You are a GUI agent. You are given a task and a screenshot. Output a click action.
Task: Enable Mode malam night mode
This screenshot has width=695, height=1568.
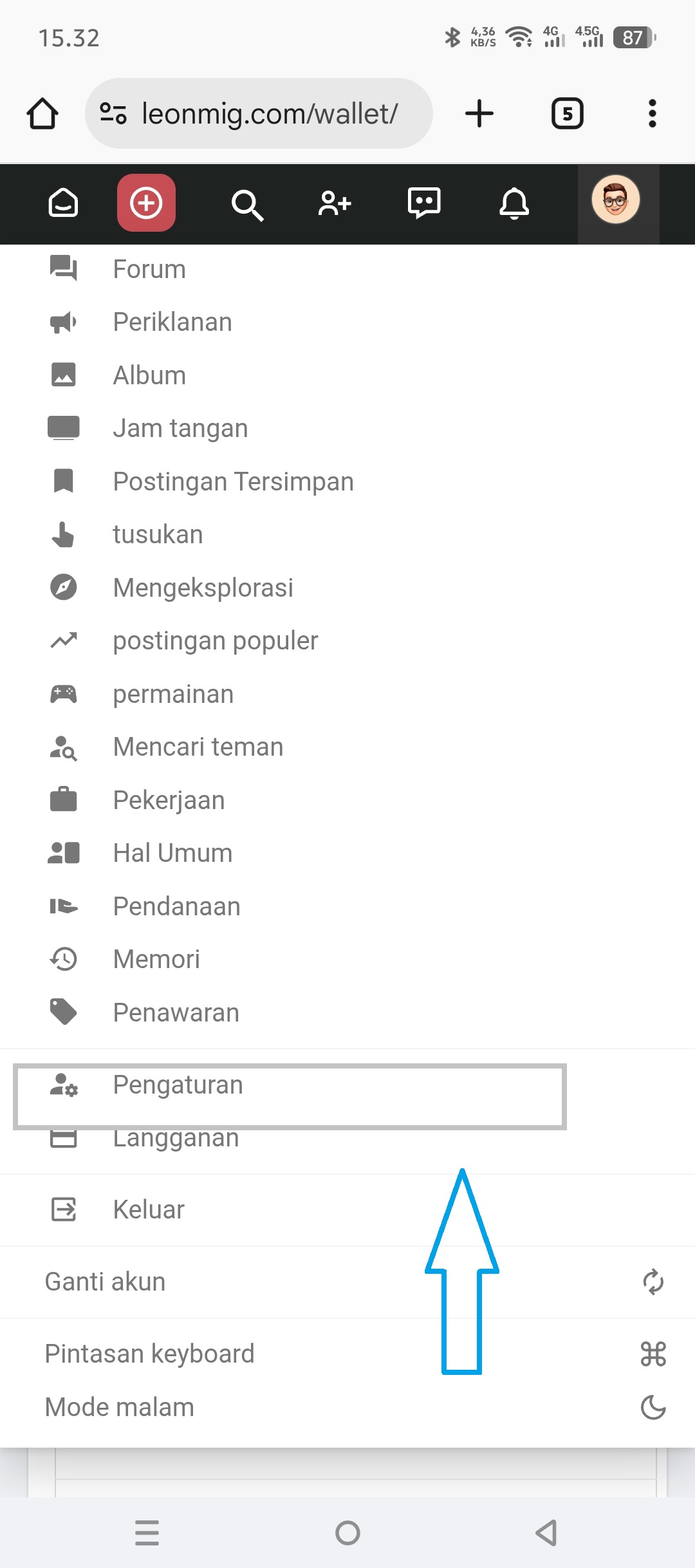[x=119, y=1407]
